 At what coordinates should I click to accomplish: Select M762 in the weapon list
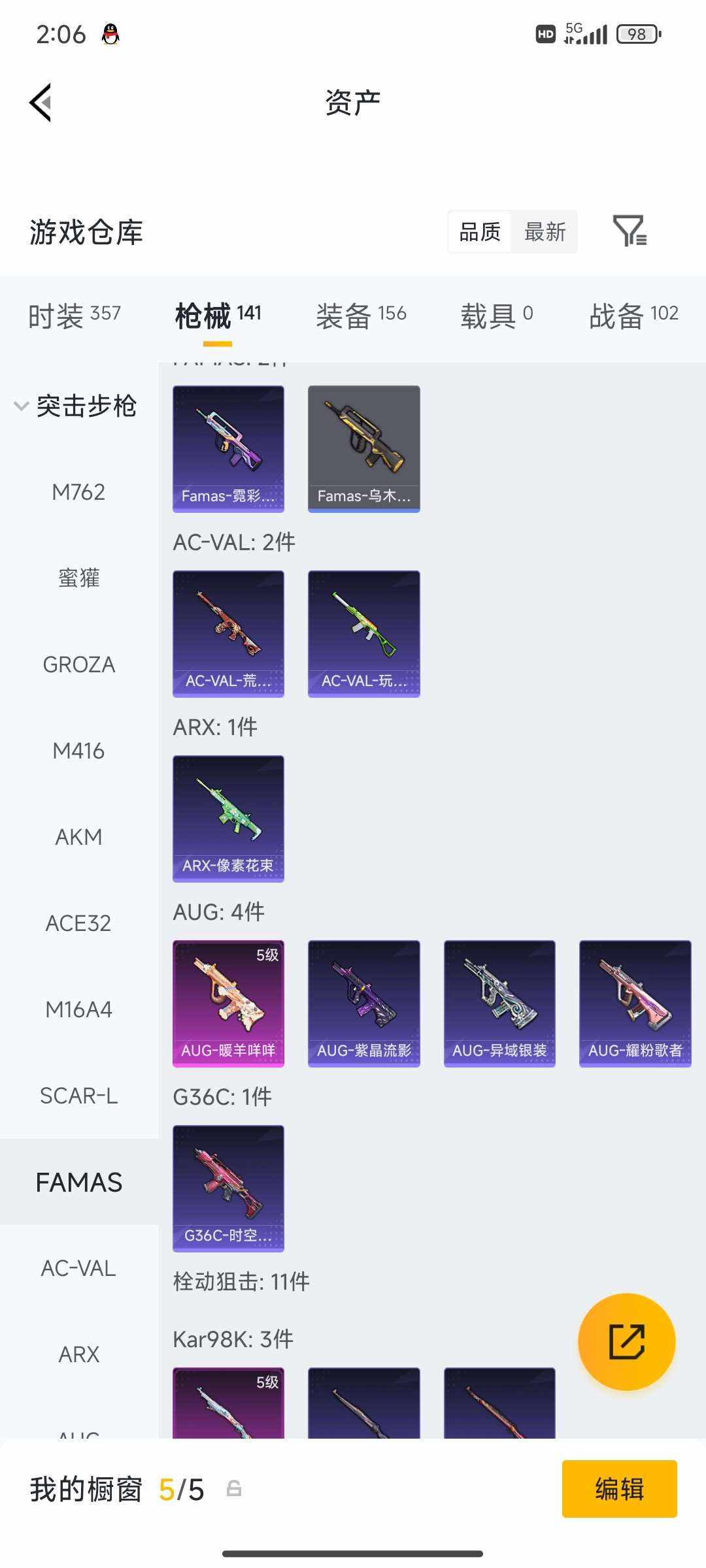pyautogui.click(x=78, y=492)
